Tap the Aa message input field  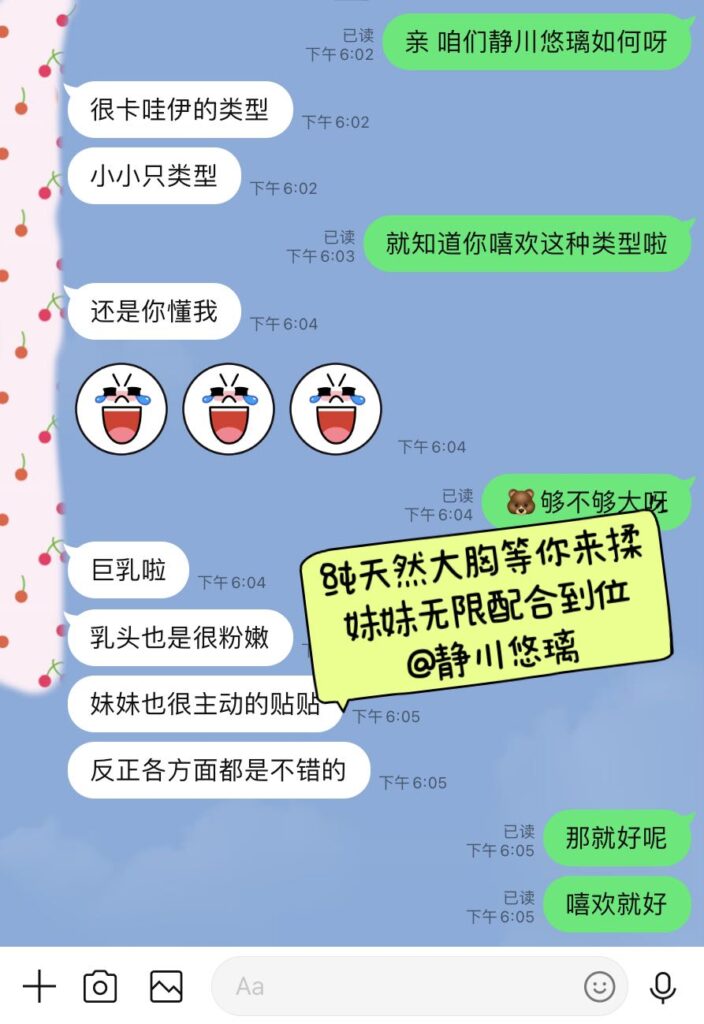click(x=400, y=987)
